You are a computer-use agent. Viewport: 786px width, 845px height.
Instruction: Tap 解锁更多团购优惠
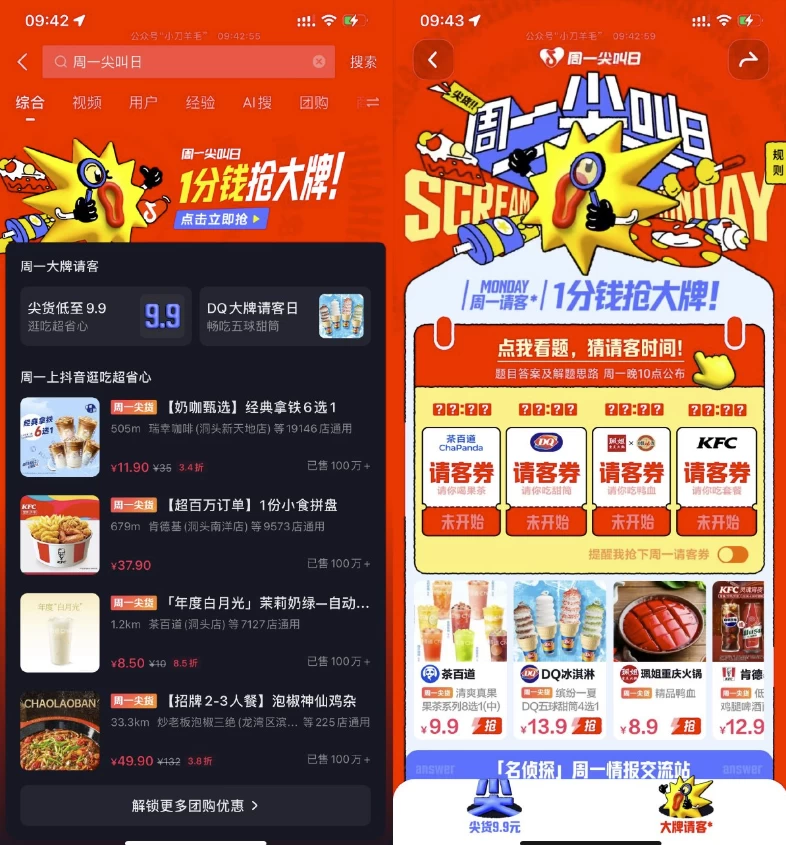[195, 805]
